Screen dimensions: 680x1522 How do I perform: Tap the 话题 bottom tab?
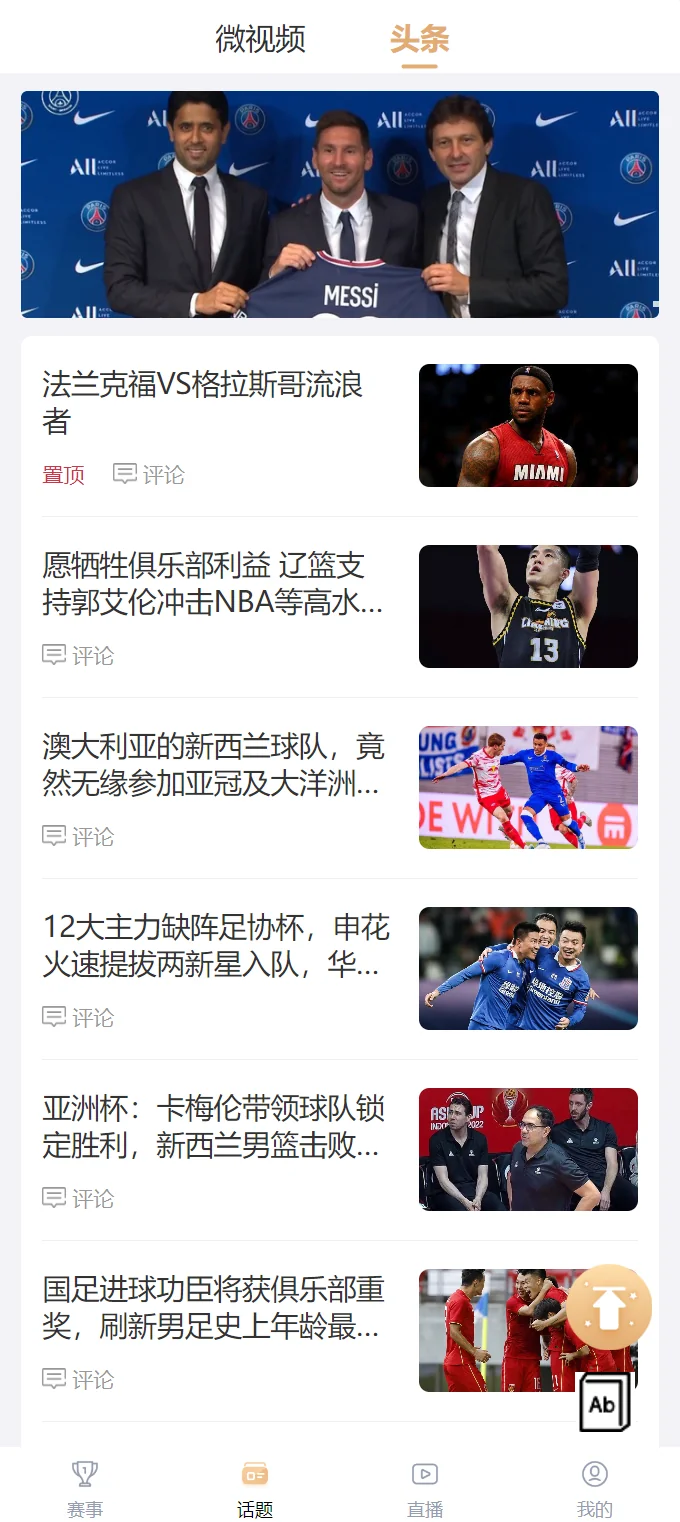click(255, 1488)
